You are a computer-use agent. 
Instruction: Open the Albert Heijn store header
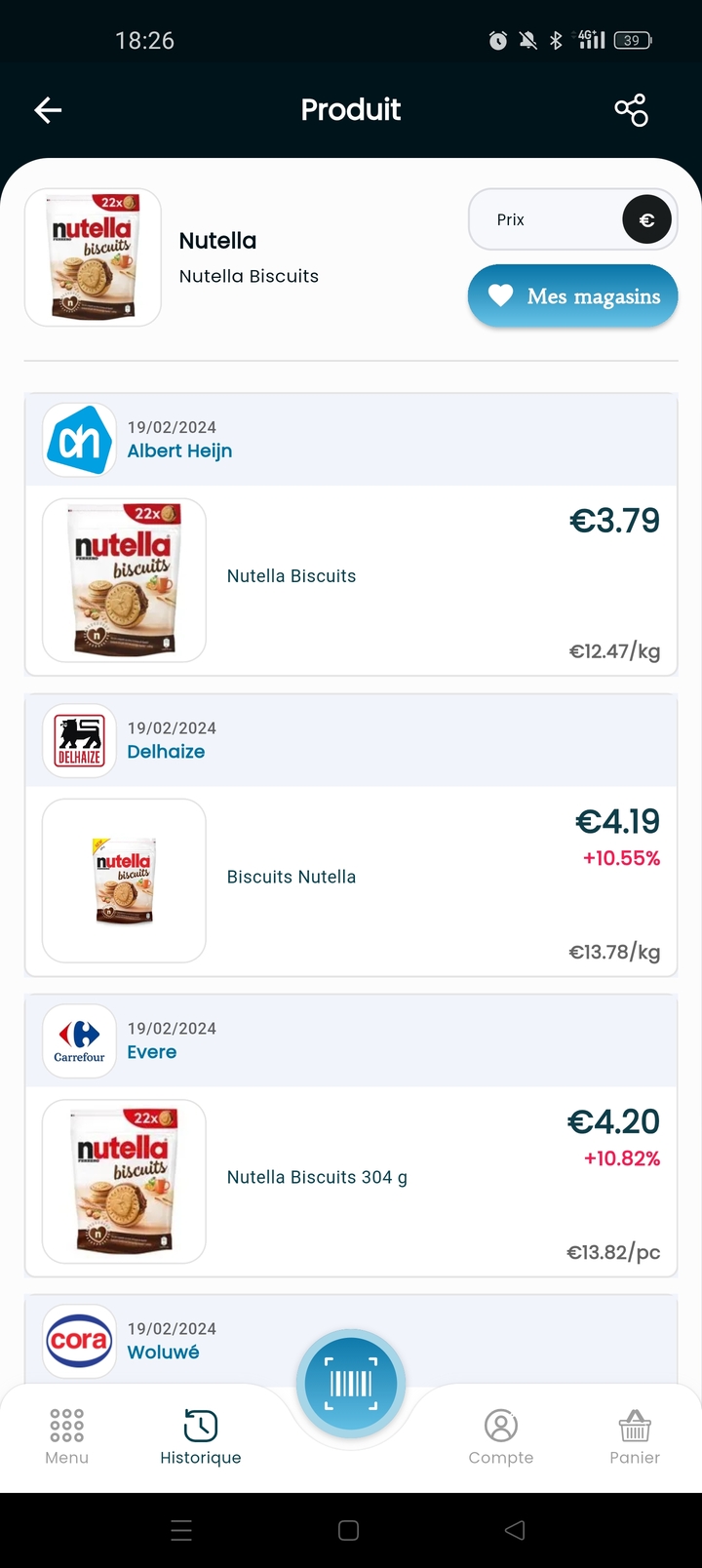click(x=351, y=441)
